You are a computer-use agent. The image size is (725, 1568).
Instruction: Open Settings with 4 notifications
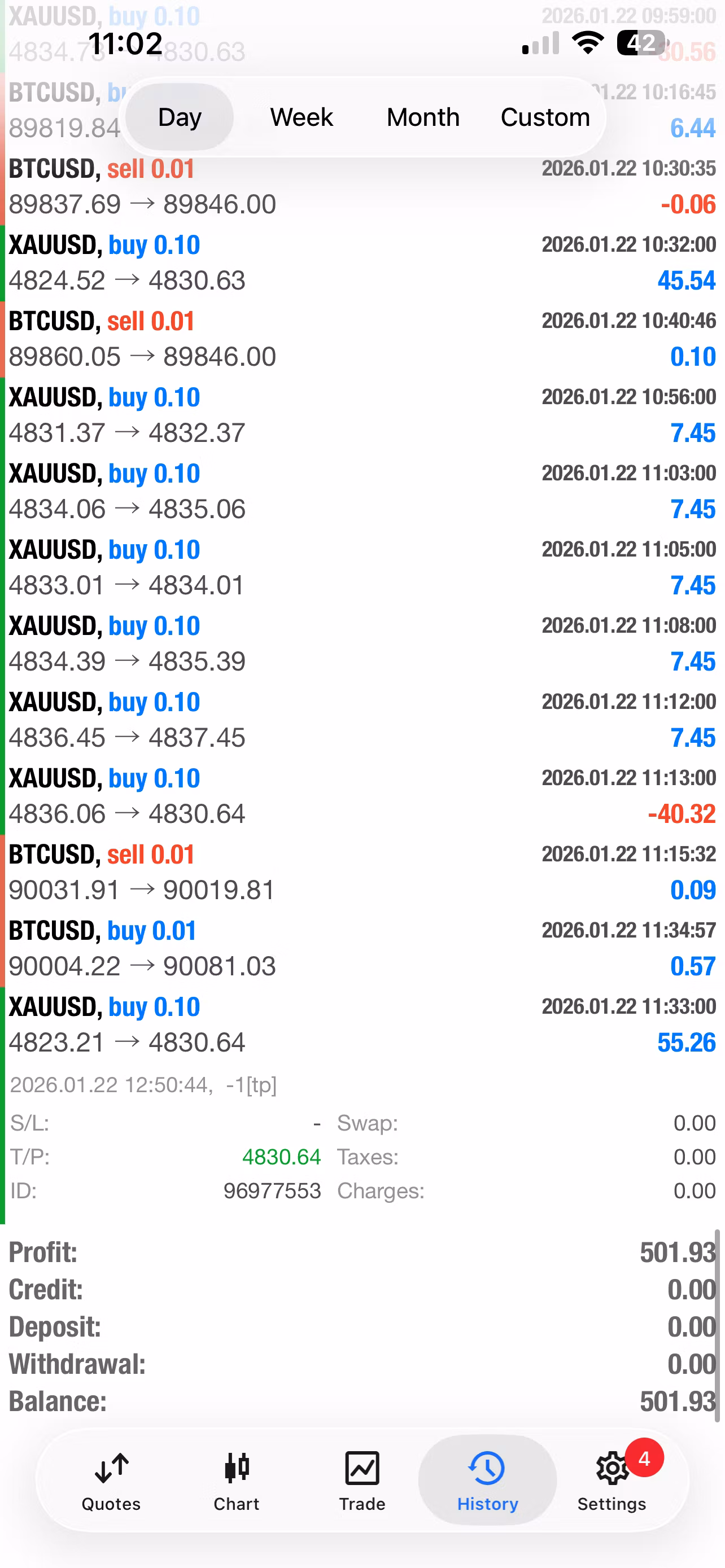point(613,1481)
